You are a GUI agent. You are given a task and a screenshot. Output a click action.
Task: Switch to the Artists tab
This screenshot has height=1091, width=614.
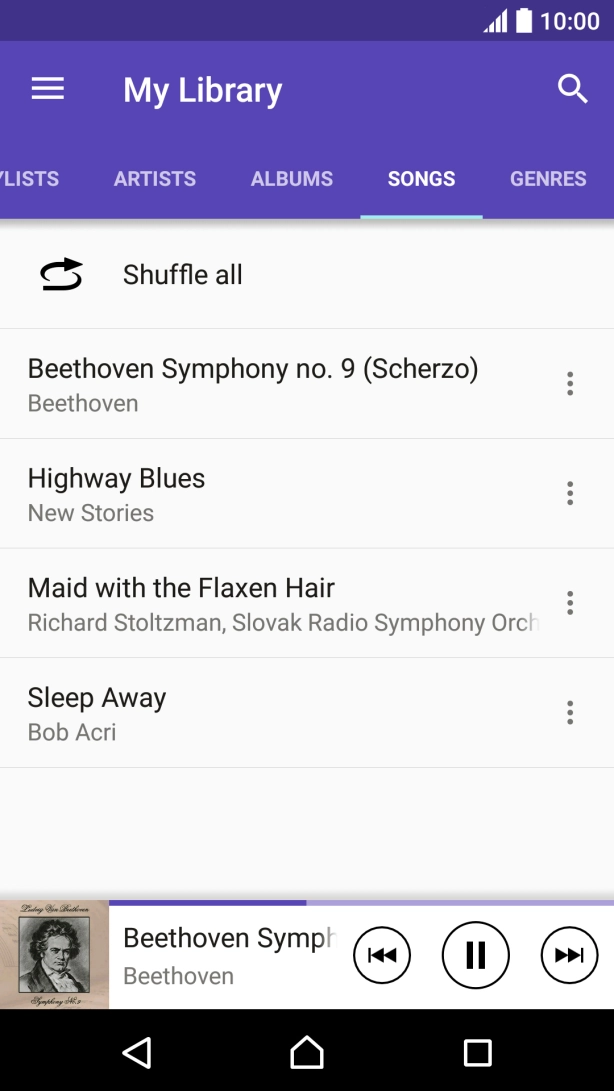[x=155, y=179]
